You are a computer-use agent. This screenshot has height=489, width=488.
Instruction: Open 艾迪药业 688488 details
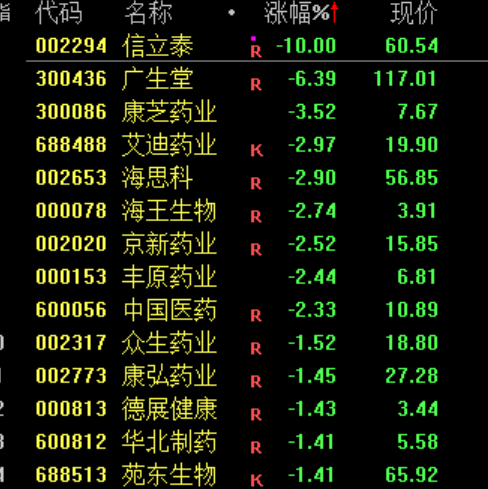[244, 145]
